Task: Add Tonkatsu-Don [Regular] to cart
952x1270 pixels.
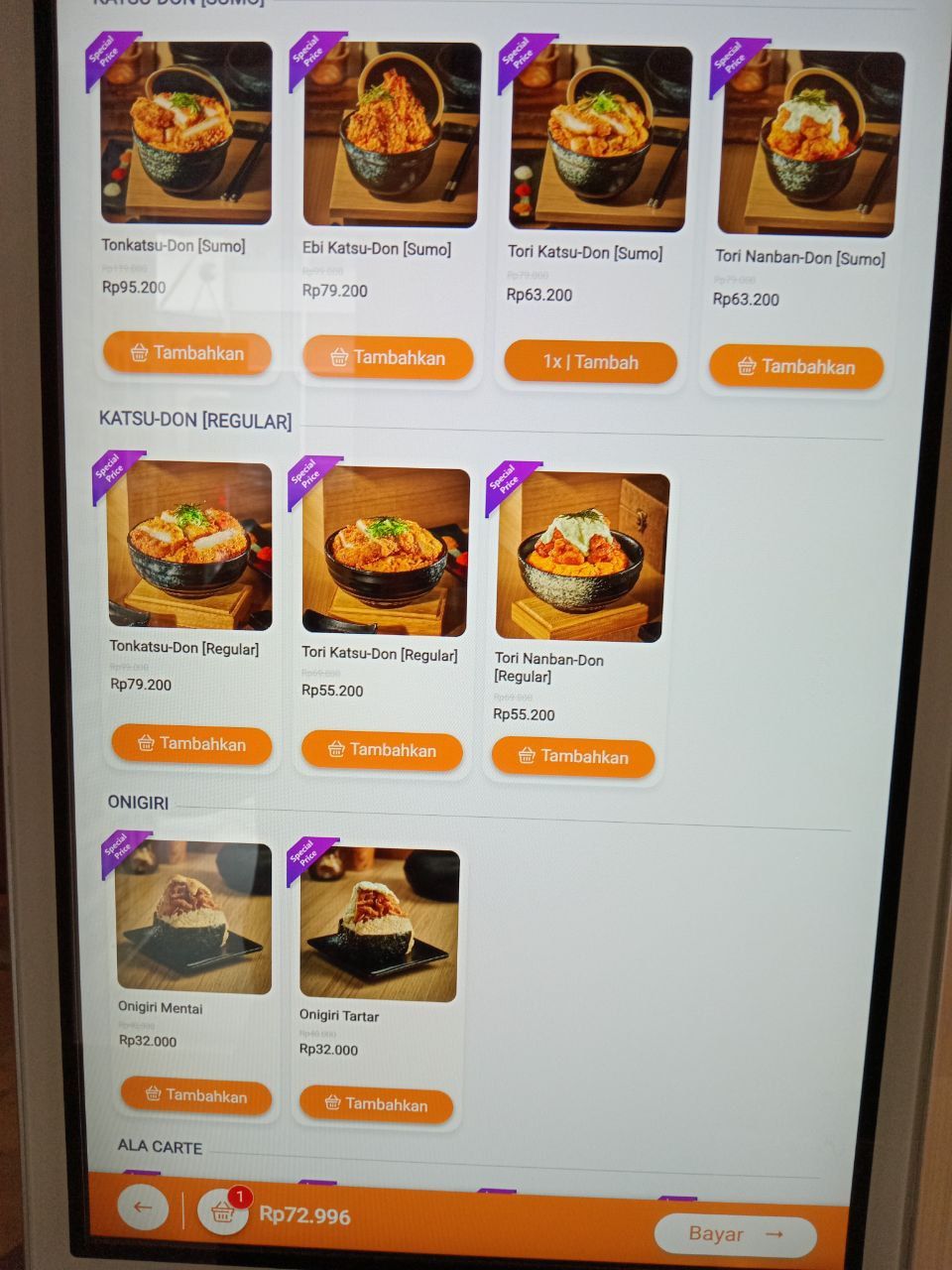Action: tap(191, 744)
